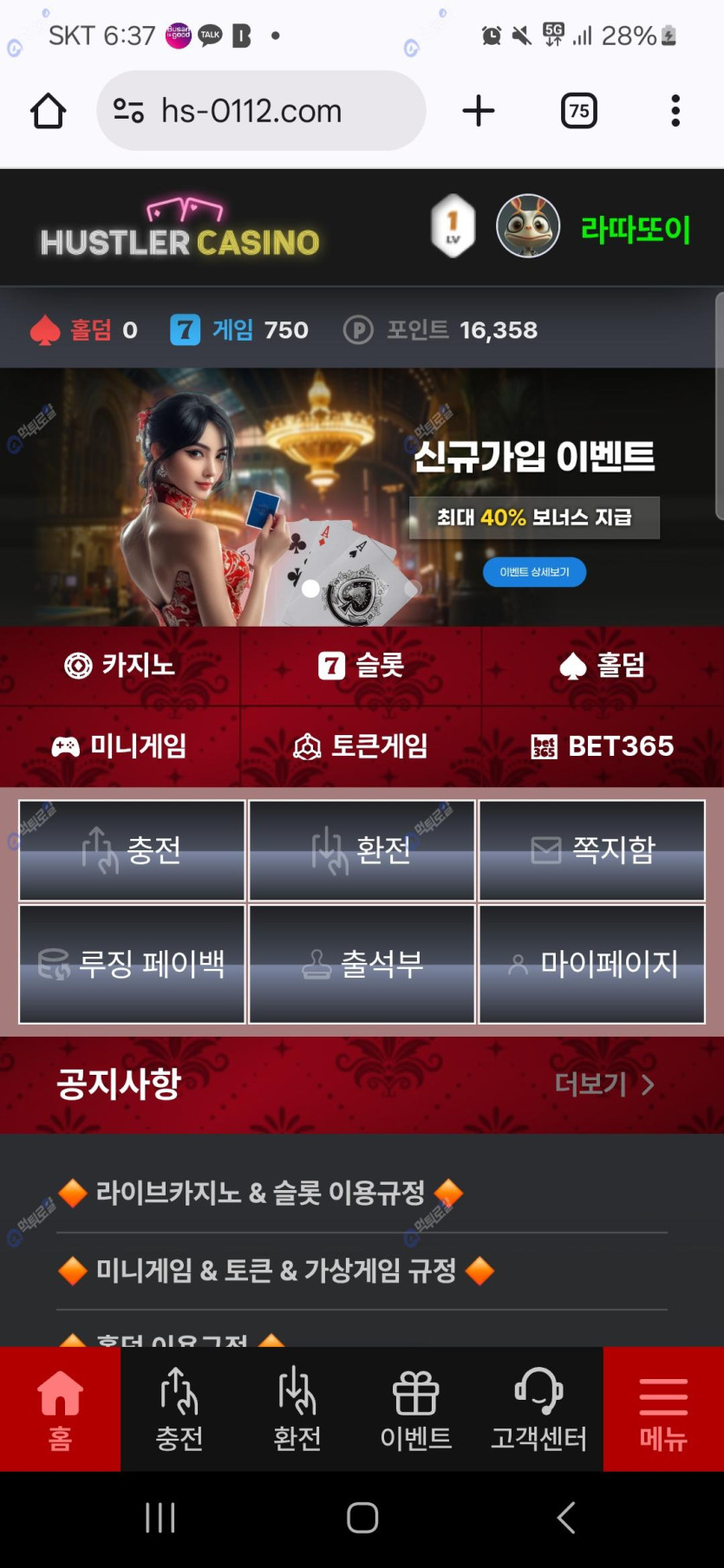The image size is (724, 1568).
Task: Open 고객센터 in the bottom bar
Action: pos(538,1409)
